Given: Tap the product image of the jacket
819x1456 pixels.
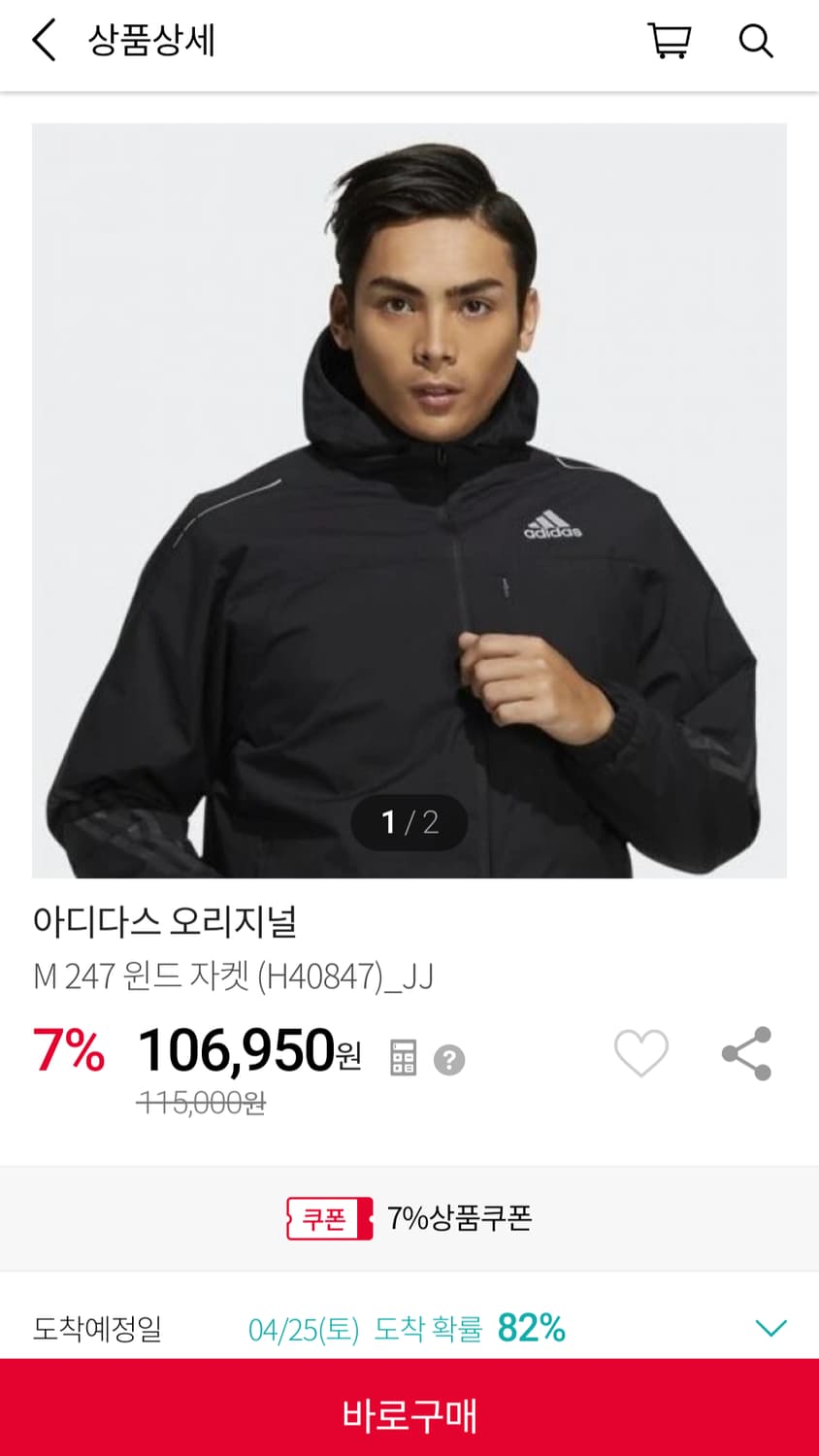Looking at the screenshot, I should (x=409, y=500).
